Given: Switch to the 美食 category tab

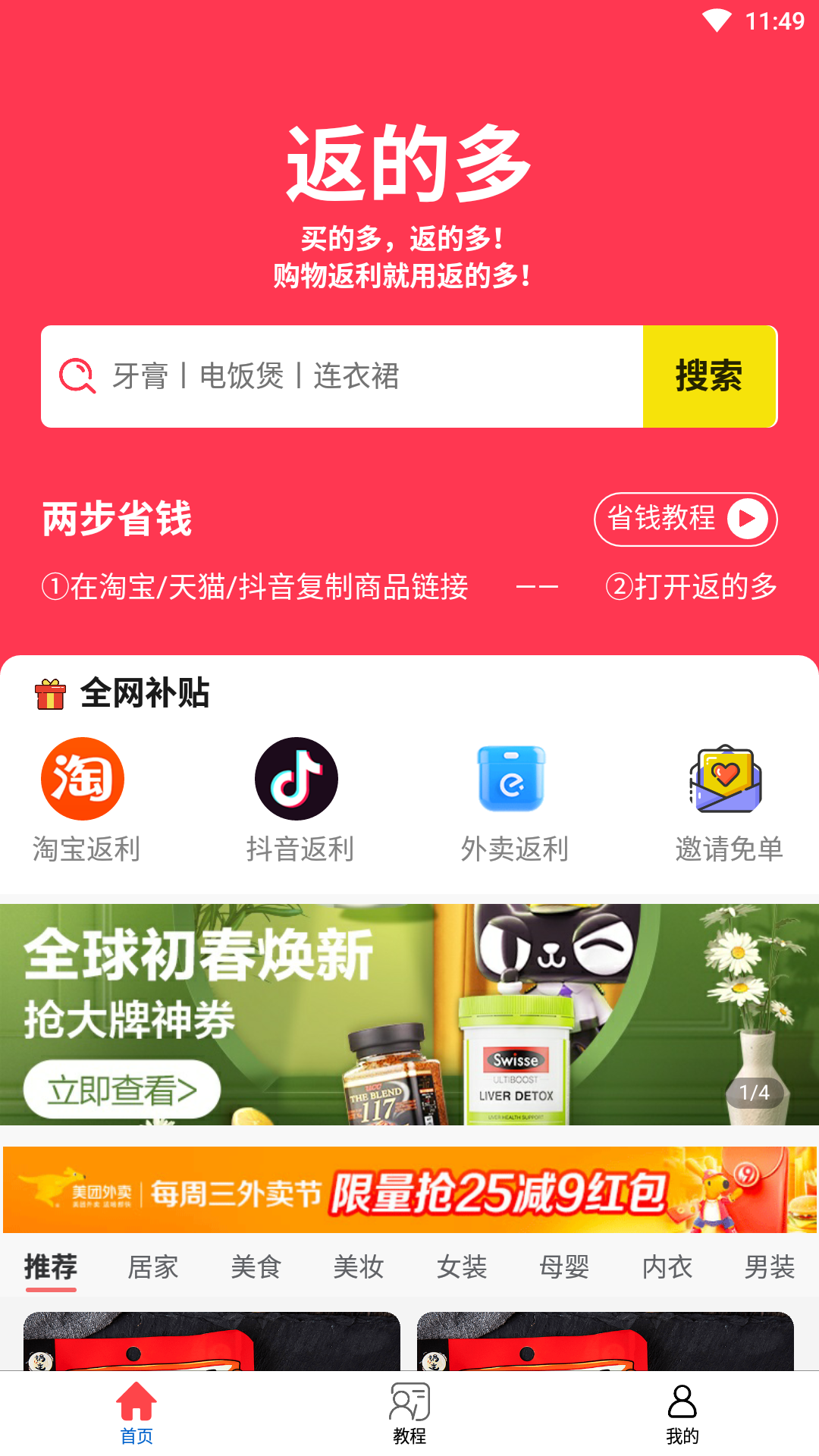Looking at the screenshot, I should [256, 1266].
